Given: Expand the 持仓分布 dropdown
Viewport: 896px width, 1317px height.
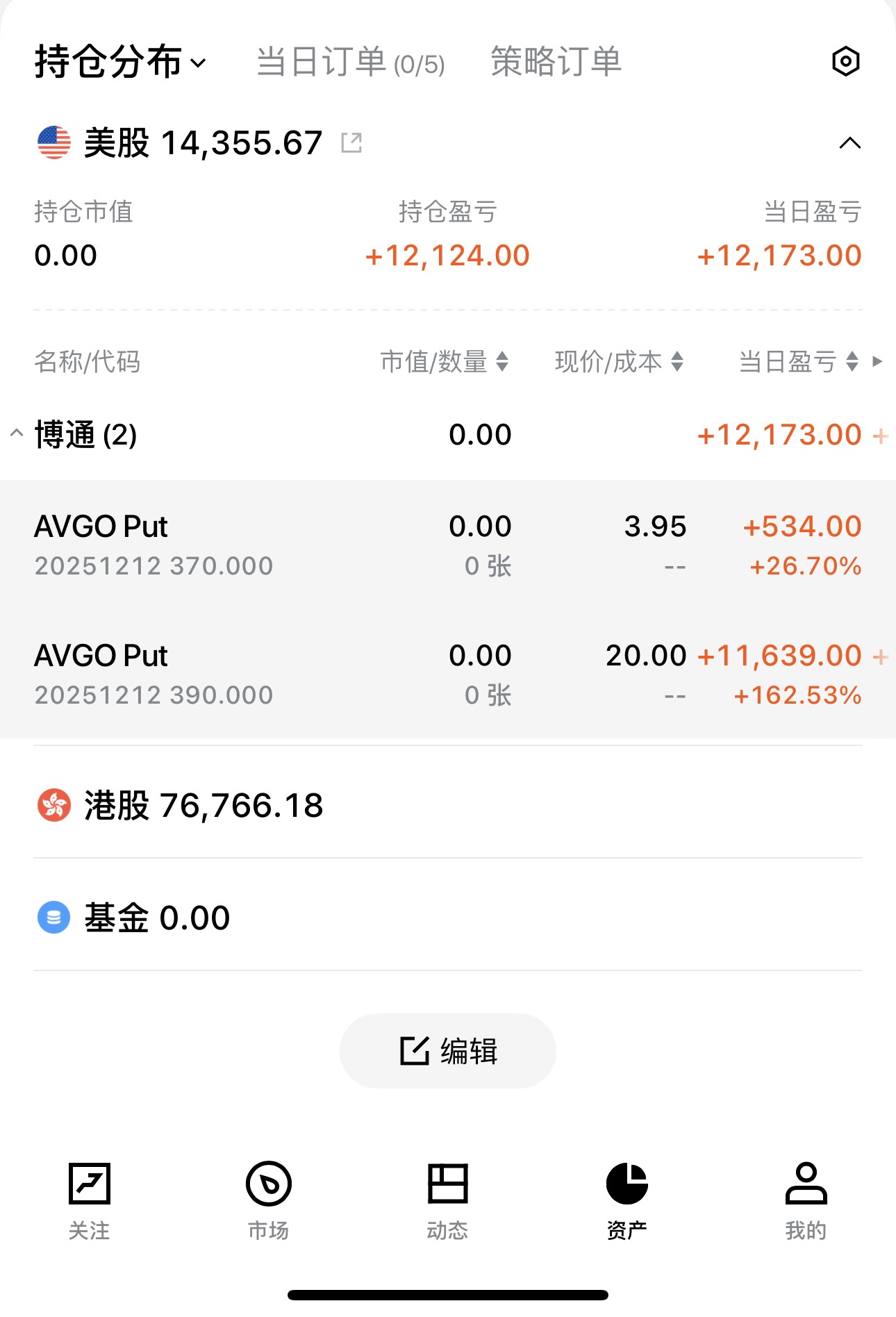Looking at the screenshot, I should pos(121,62).
